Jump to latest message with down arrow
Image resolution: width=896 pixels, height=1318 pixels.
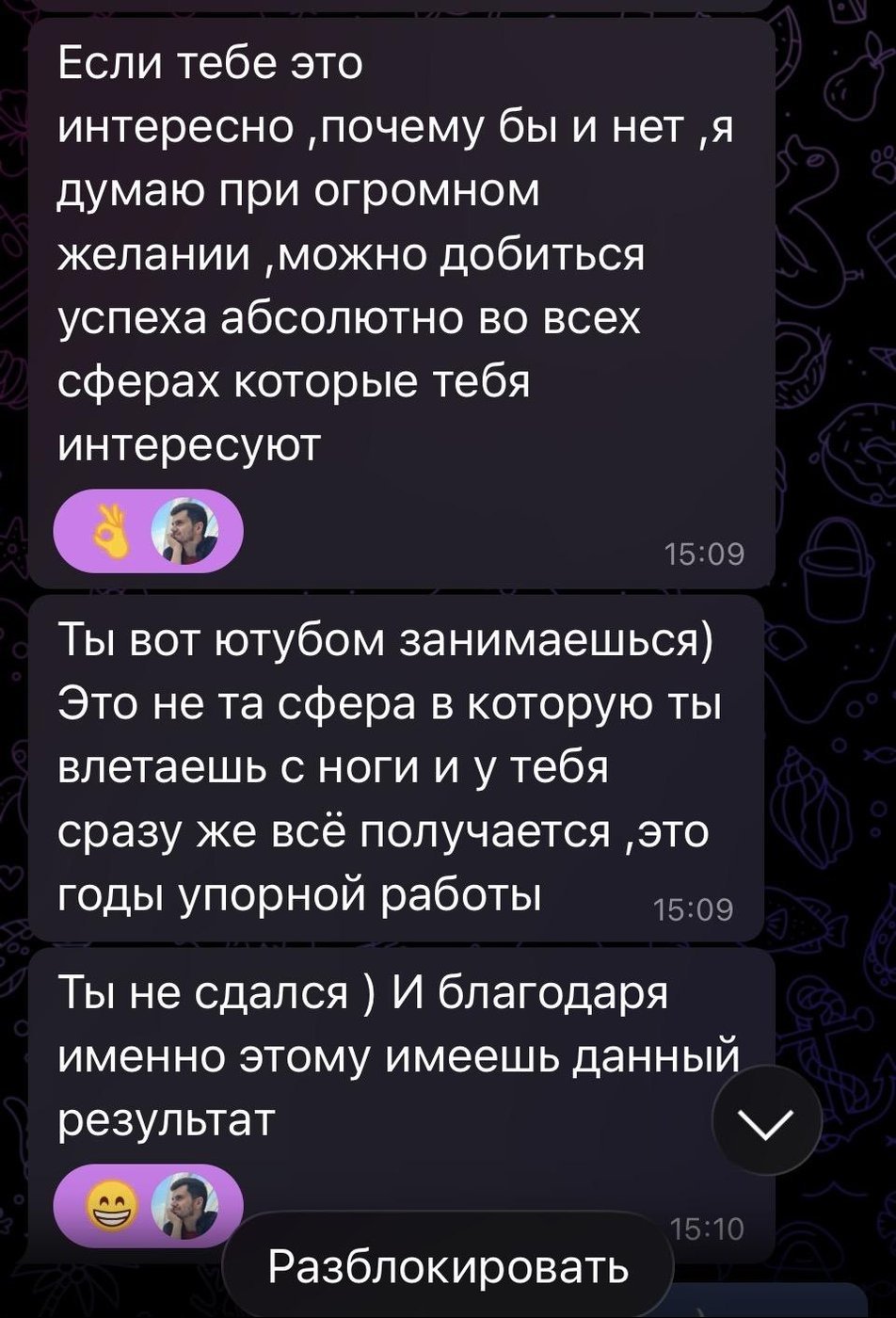pos(767,1121)
